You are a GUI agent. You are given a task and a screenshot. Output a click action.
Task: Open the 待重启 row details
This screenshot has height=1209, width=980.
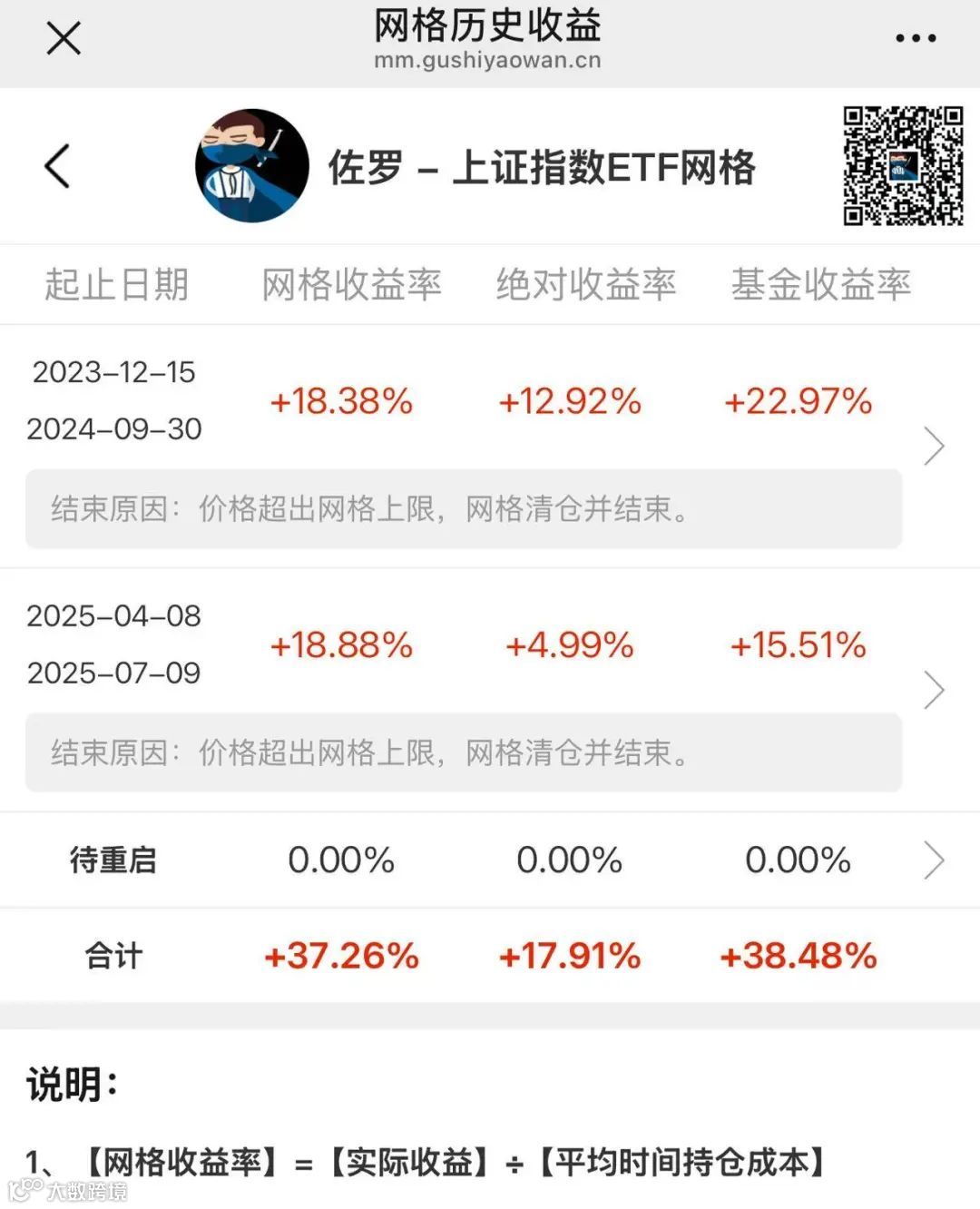(x=934, y=860)
